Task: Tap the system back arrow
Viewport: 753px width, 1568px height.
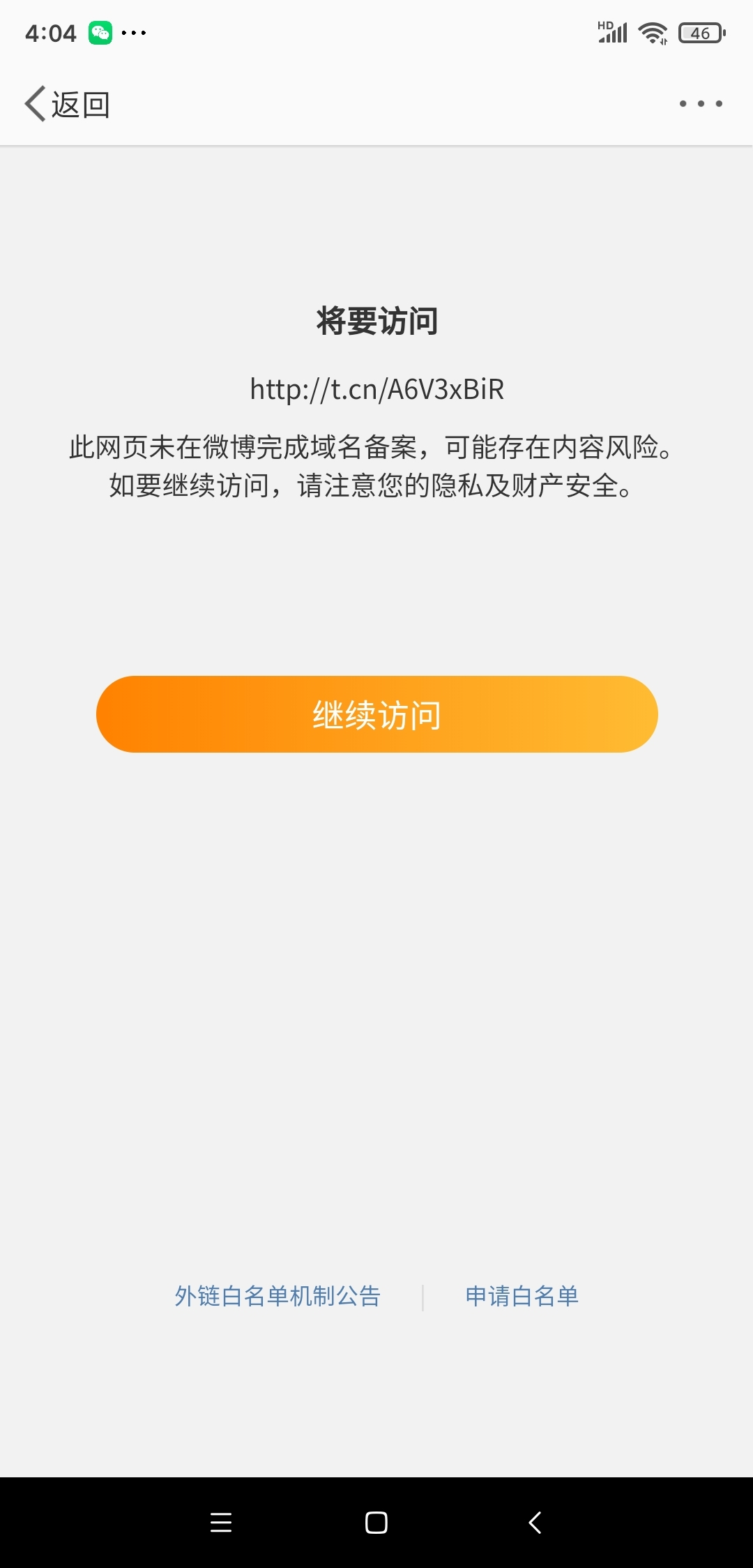Action: [535, 1523]
